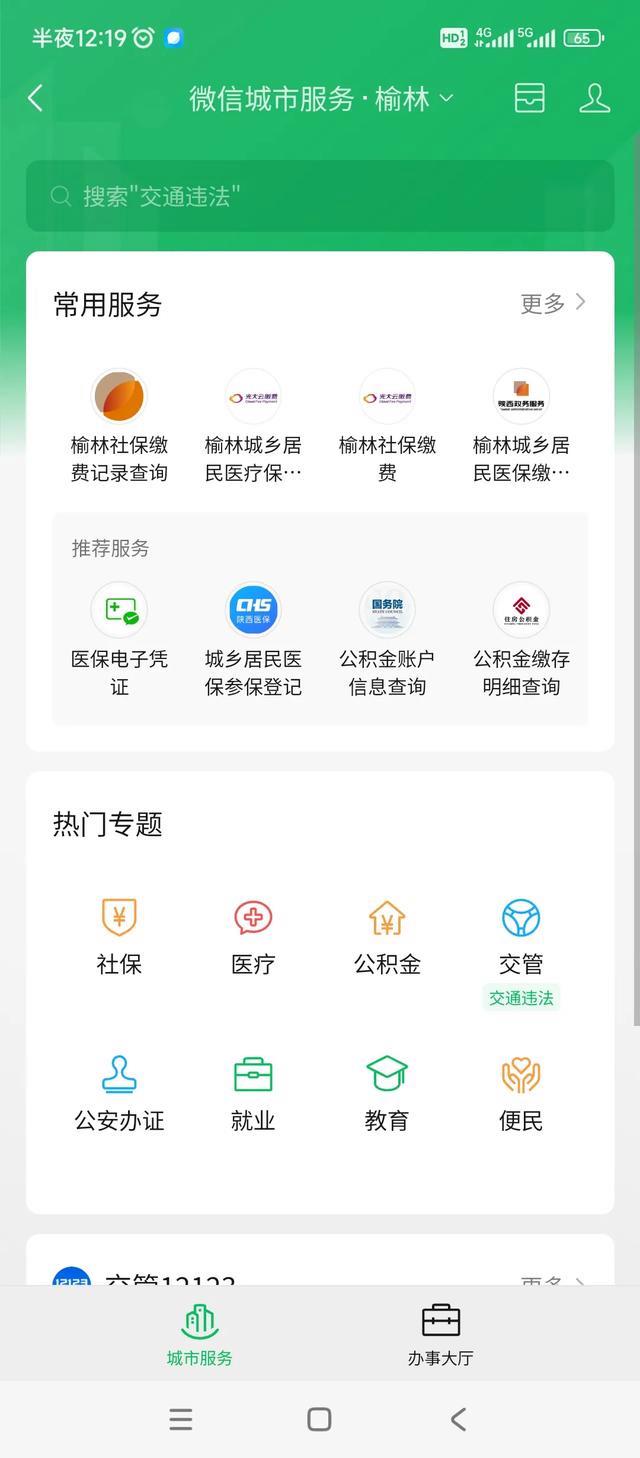This screenshot has width=640, height=1458.
Task: Open 公积金账户信息查询 service
Action: tap(387, 640)
